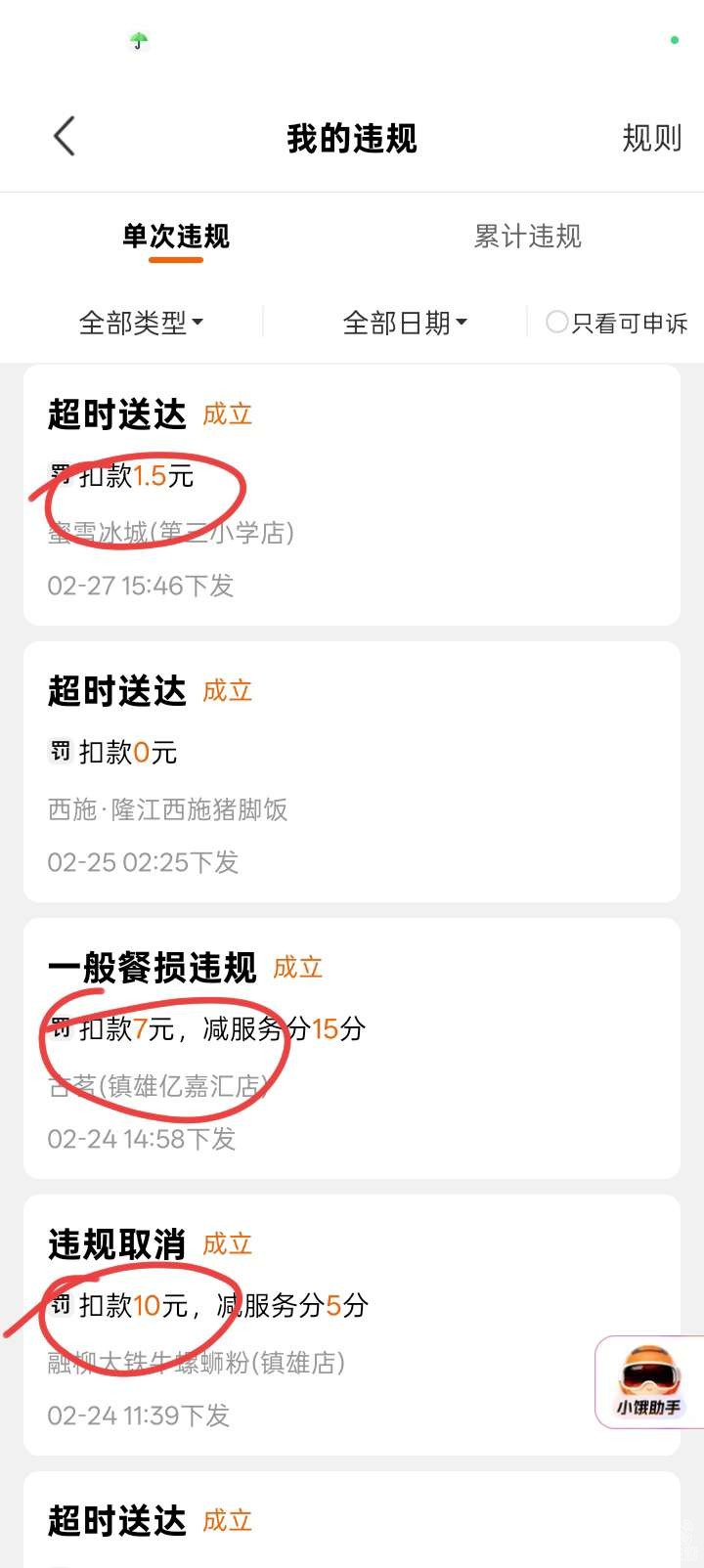Go back from 我的违规 page
The width and height of the screenshot is (704, 1568).
(x=65, y=137)
